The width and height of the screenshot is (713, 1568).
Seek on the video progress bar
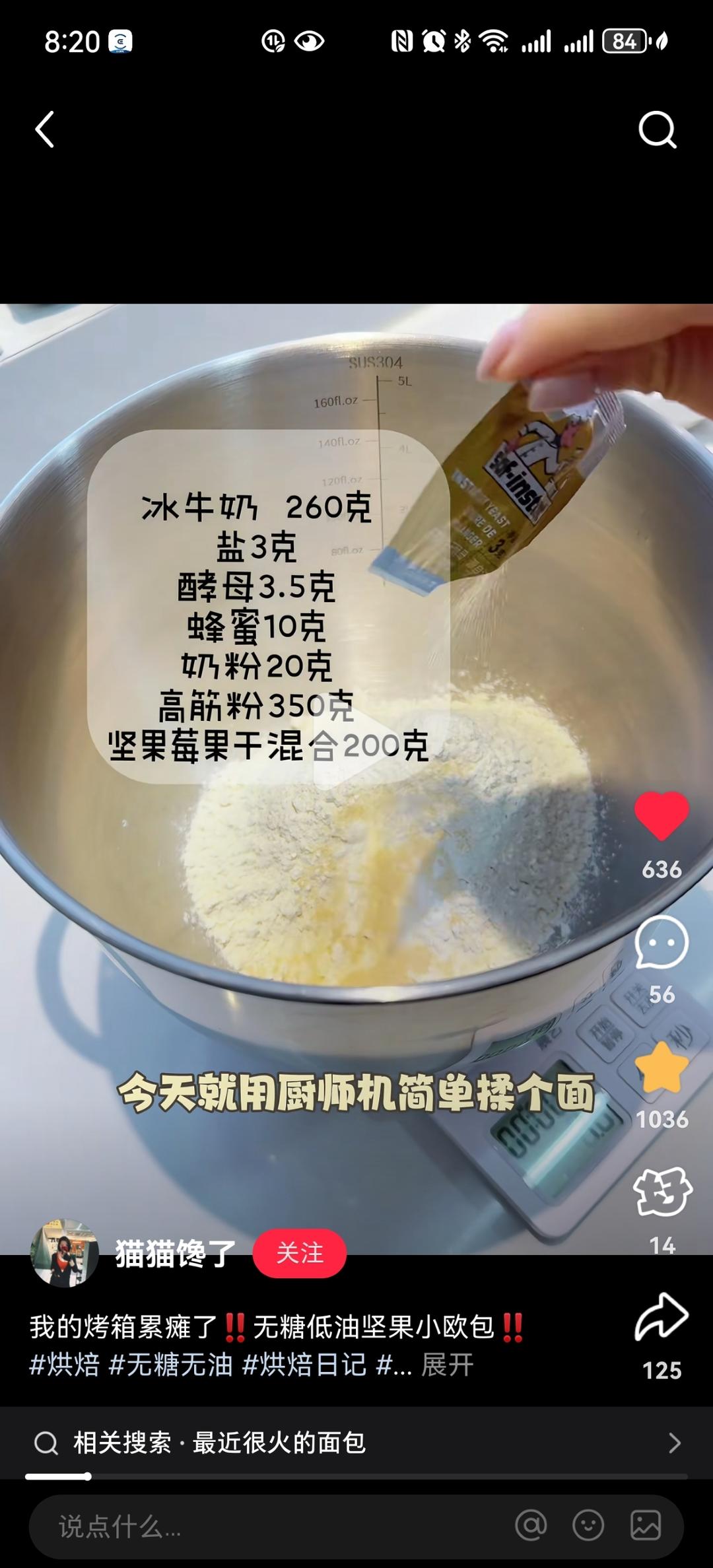pos(356,1476)
